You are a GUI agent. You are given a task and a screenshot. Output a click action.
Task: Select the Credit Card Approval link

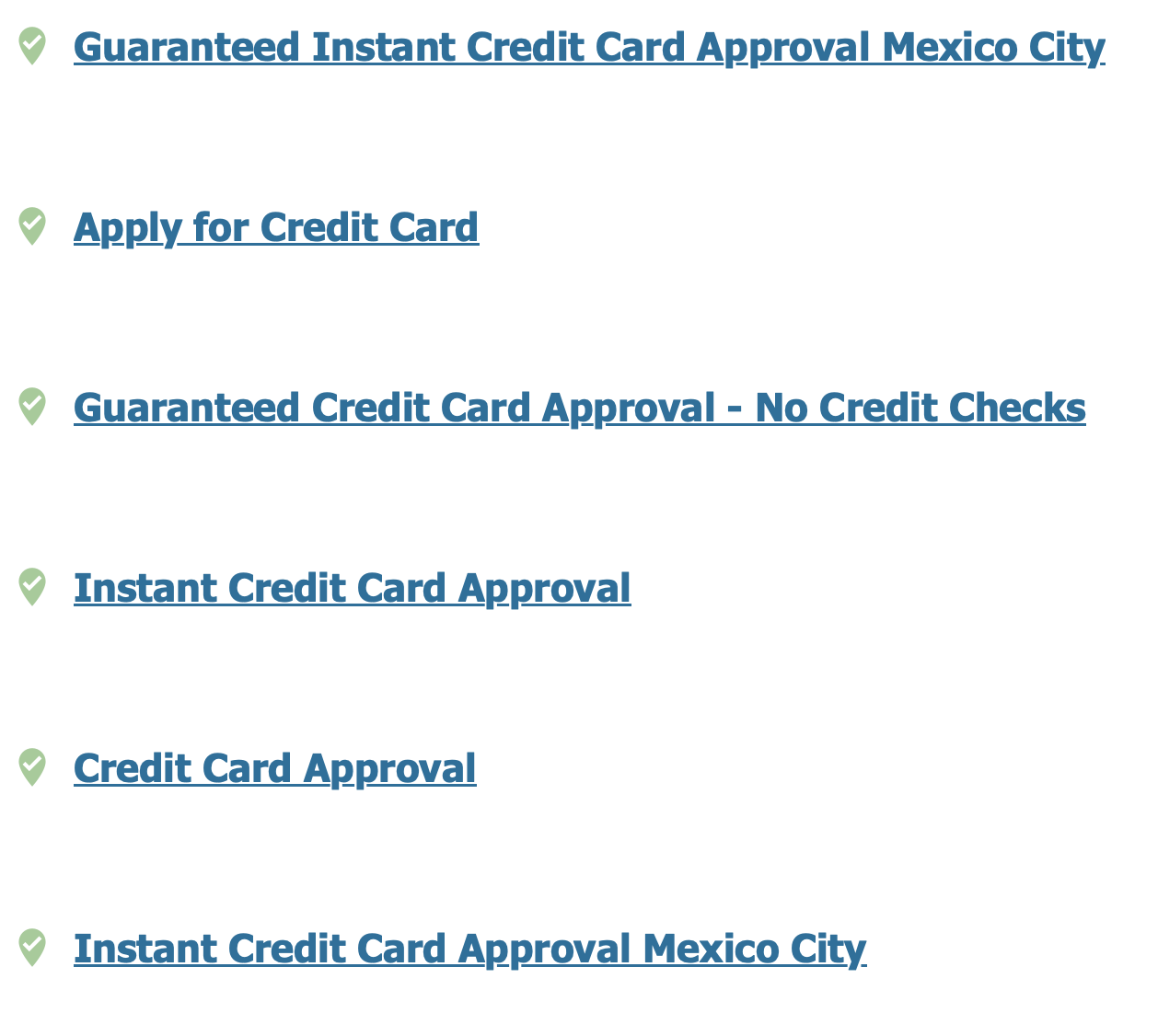click(x=275, y=769)
